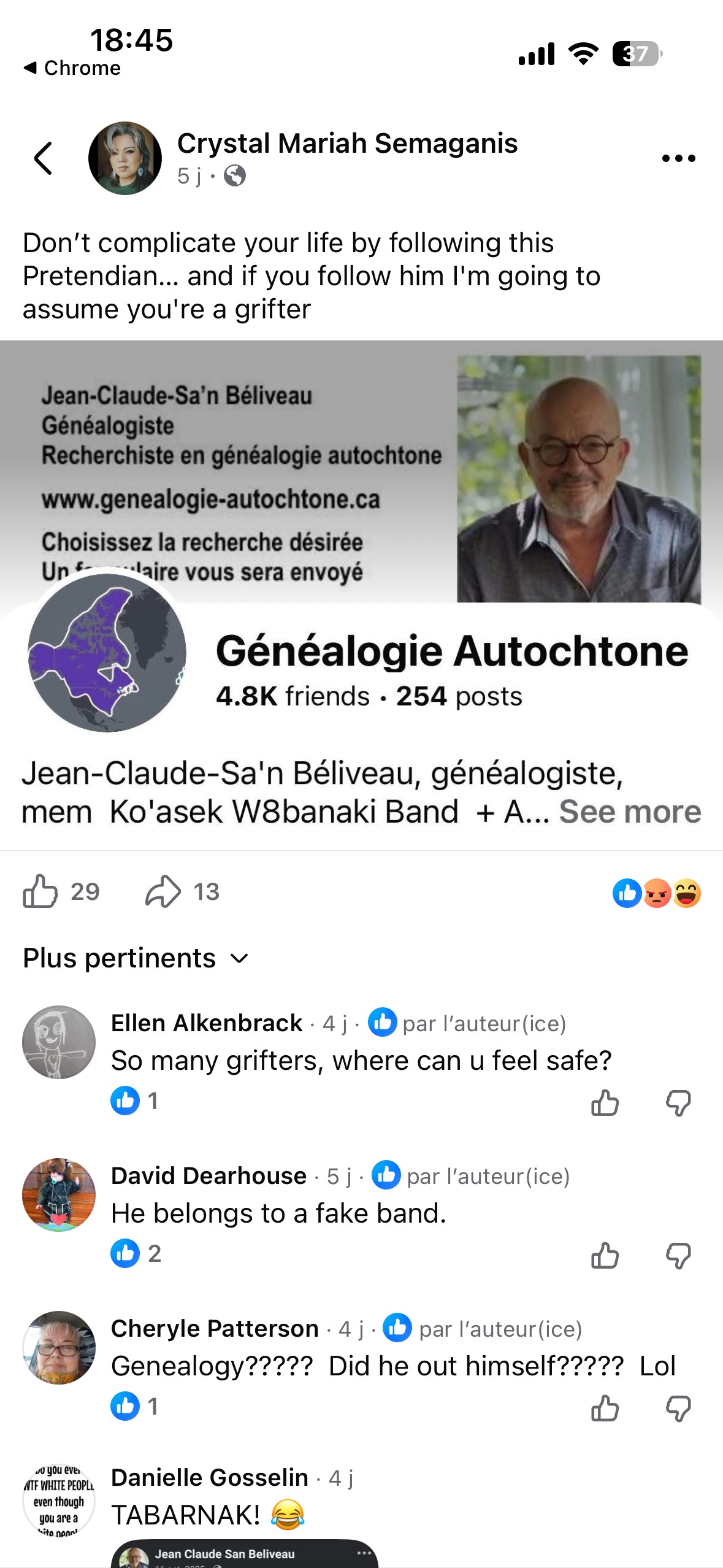Open the shared Généalogie Autochtone page card

coord(451,651)
